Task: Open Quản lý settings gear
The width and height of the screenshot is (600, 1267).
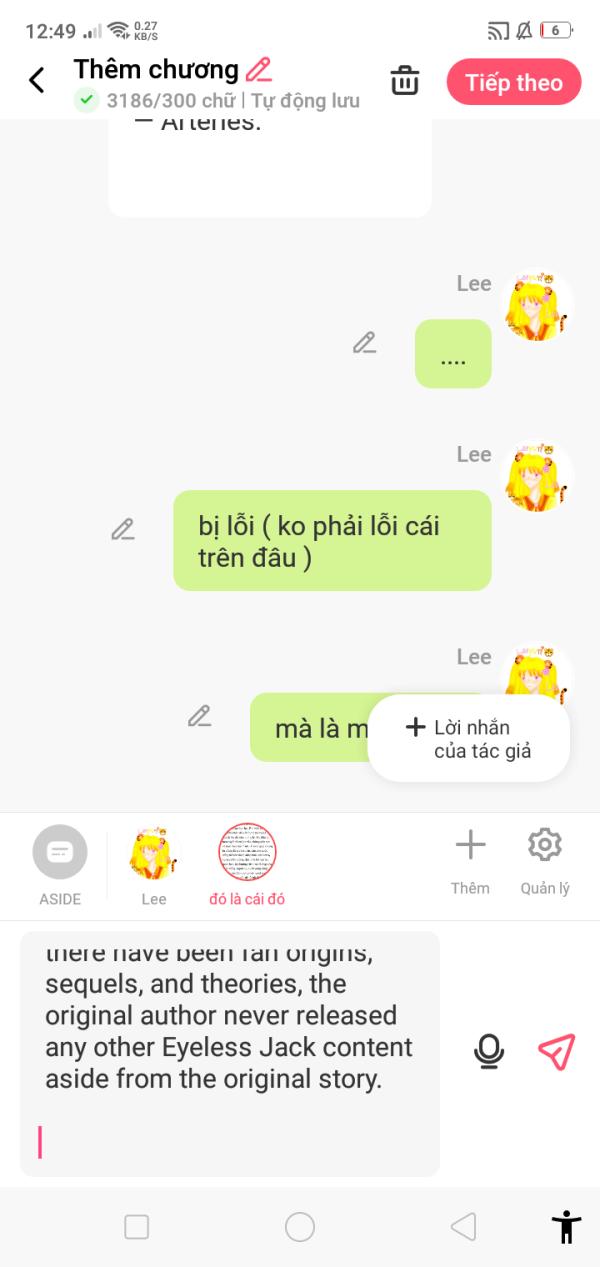Action: click(545, 859)
